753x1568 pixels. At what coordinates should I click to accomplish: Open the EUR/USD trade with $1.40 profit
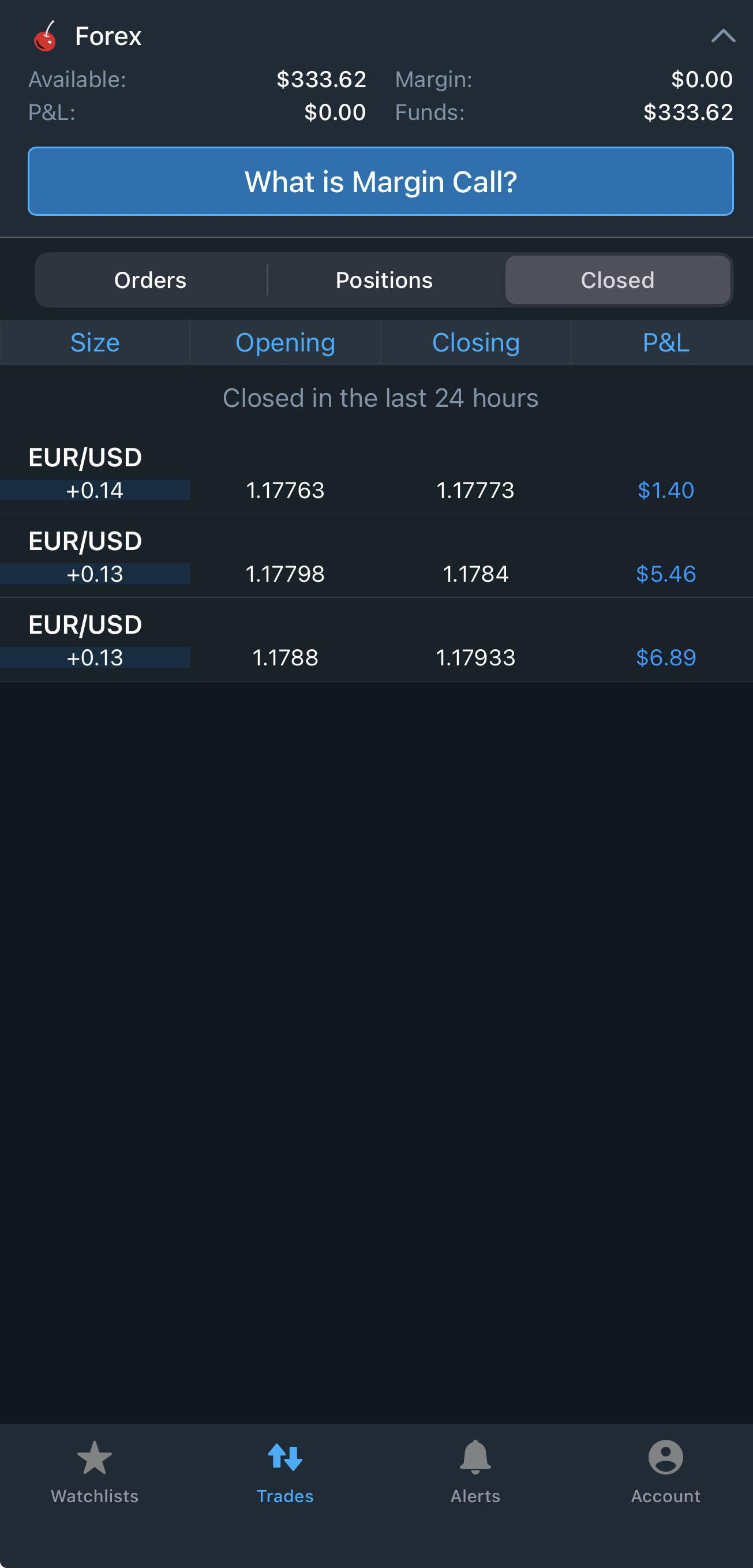376,474
